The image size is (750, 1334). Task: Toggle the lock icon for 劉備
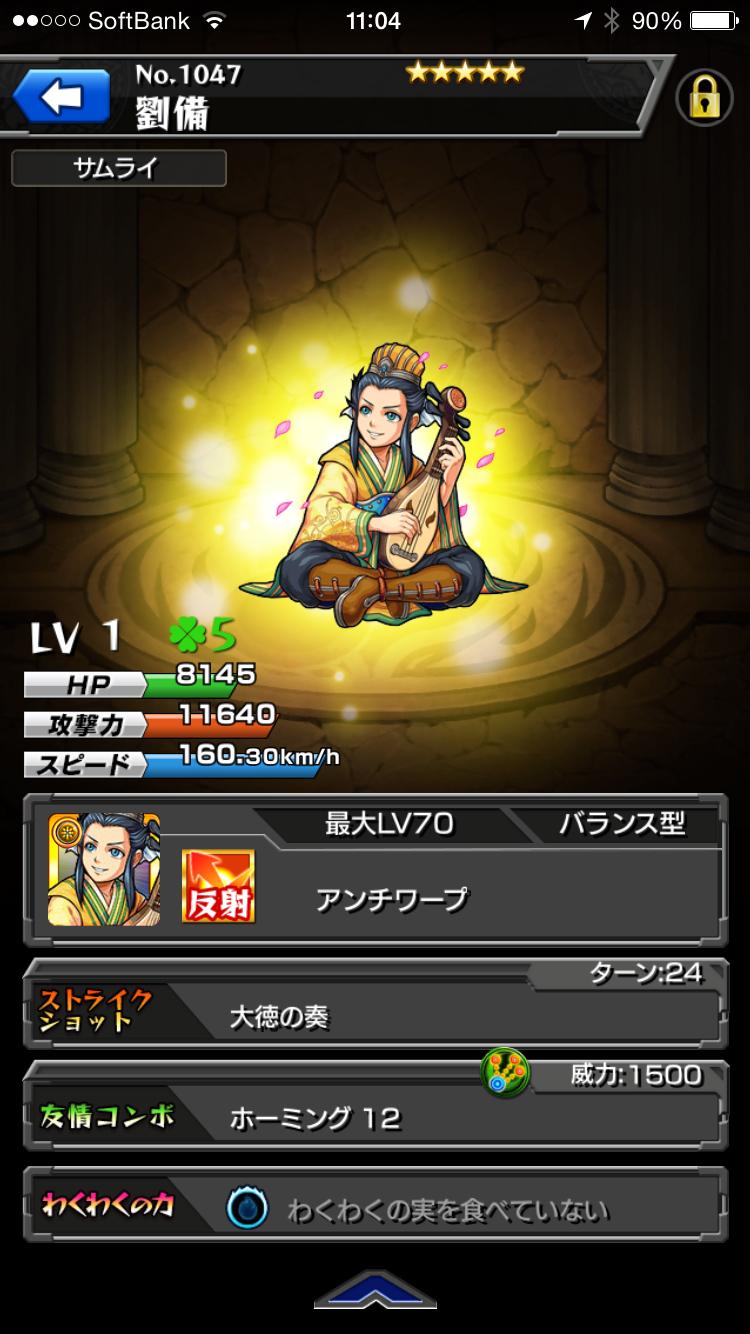click(705, 98)
